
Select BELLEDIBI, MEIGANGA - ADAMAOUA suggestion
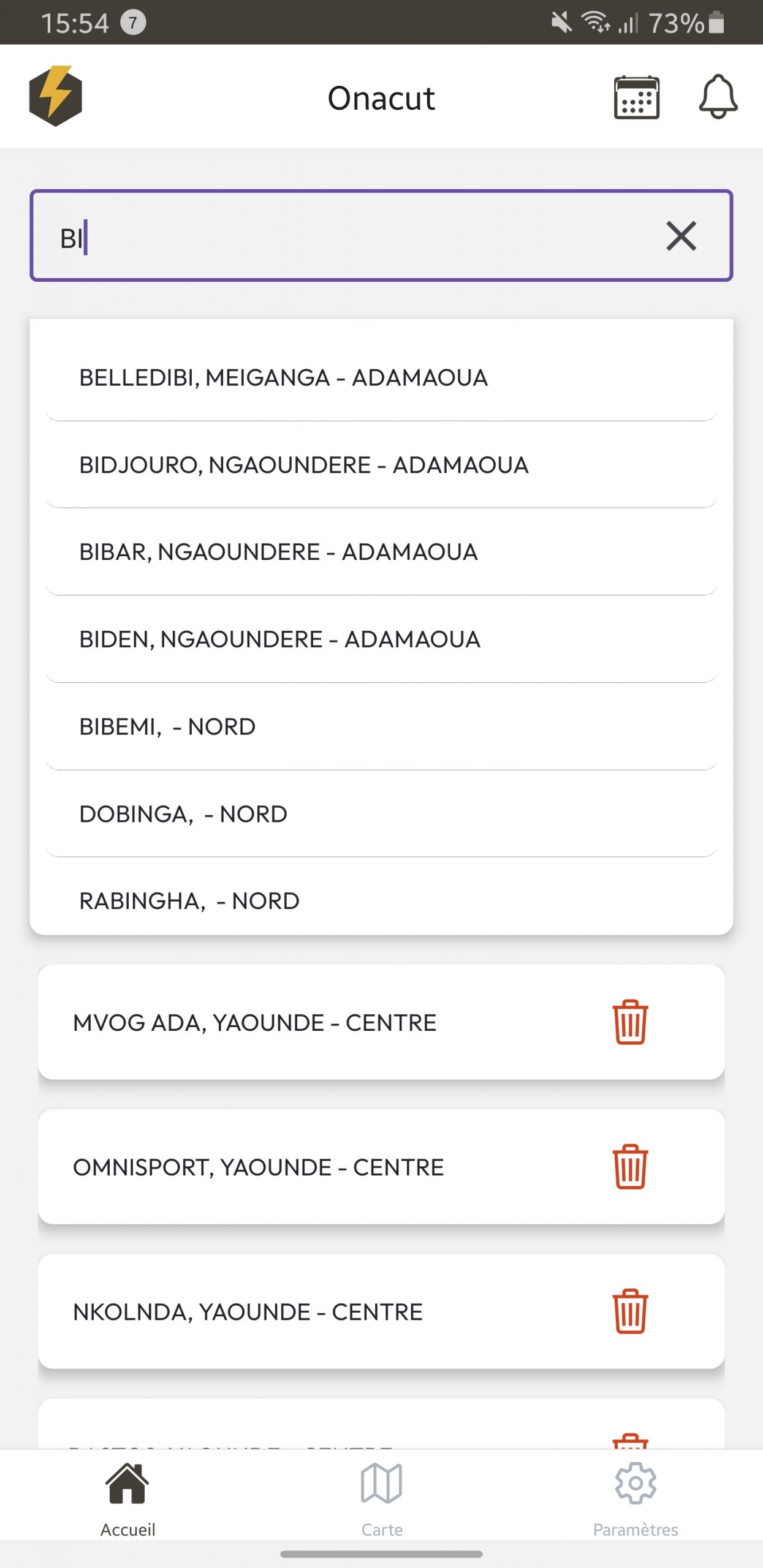[283, 378]
